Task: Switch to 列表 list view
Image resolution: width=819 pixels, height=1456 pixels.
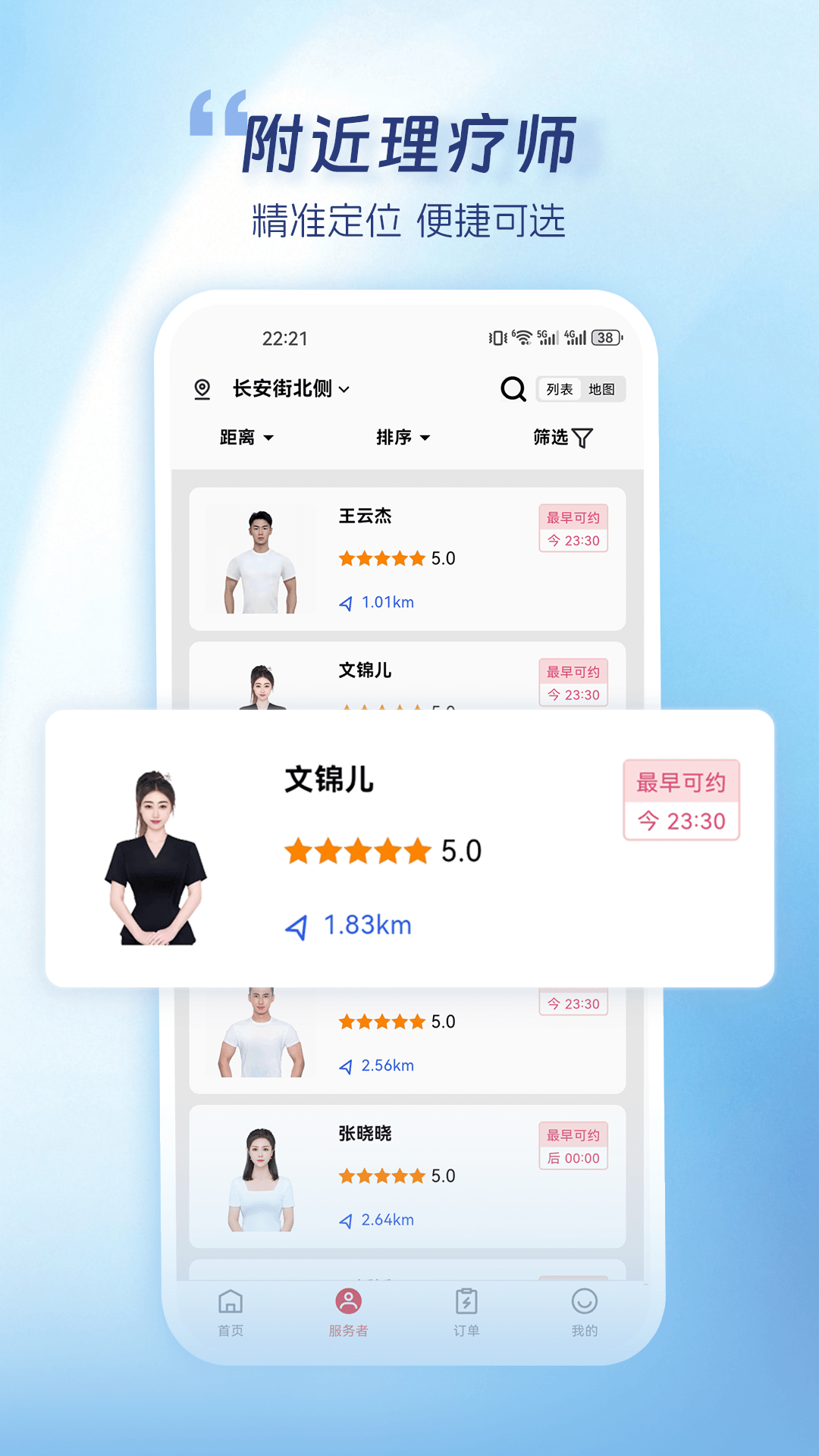Action: 561,389
